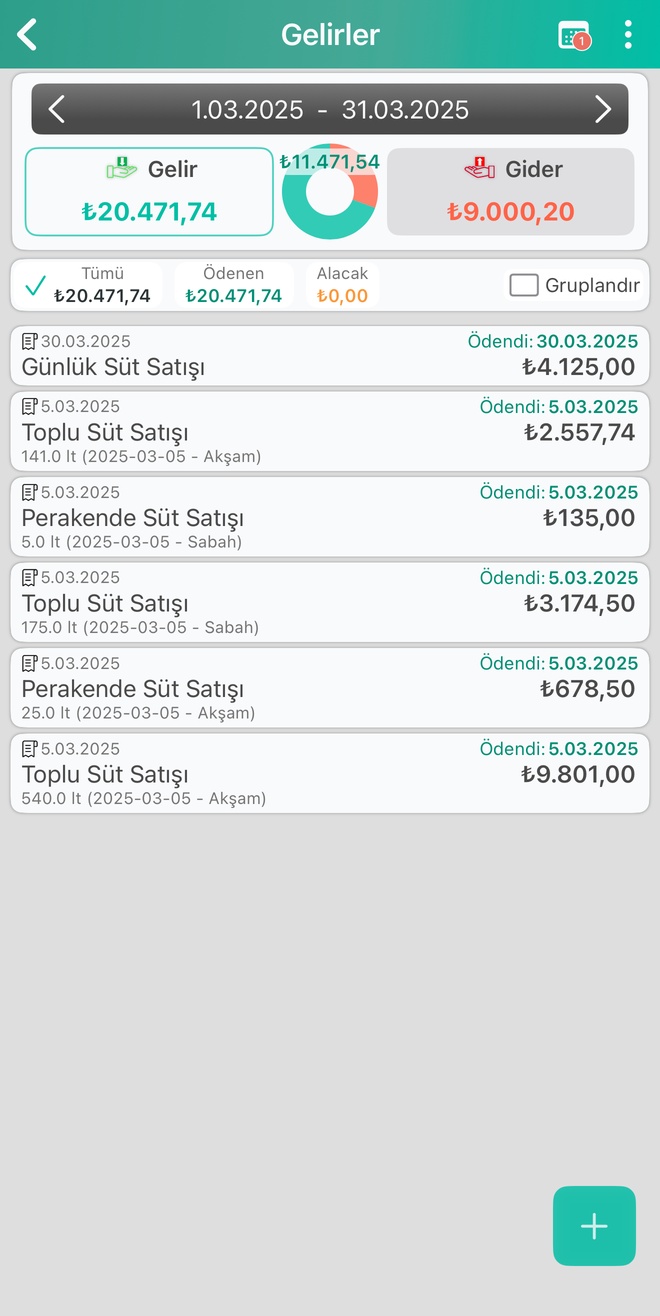The width and height of the screenshot is (660, 1316).
Task: Open Toplu Süt Satışı of ₺2.557,74
Action: coord(330,431)
